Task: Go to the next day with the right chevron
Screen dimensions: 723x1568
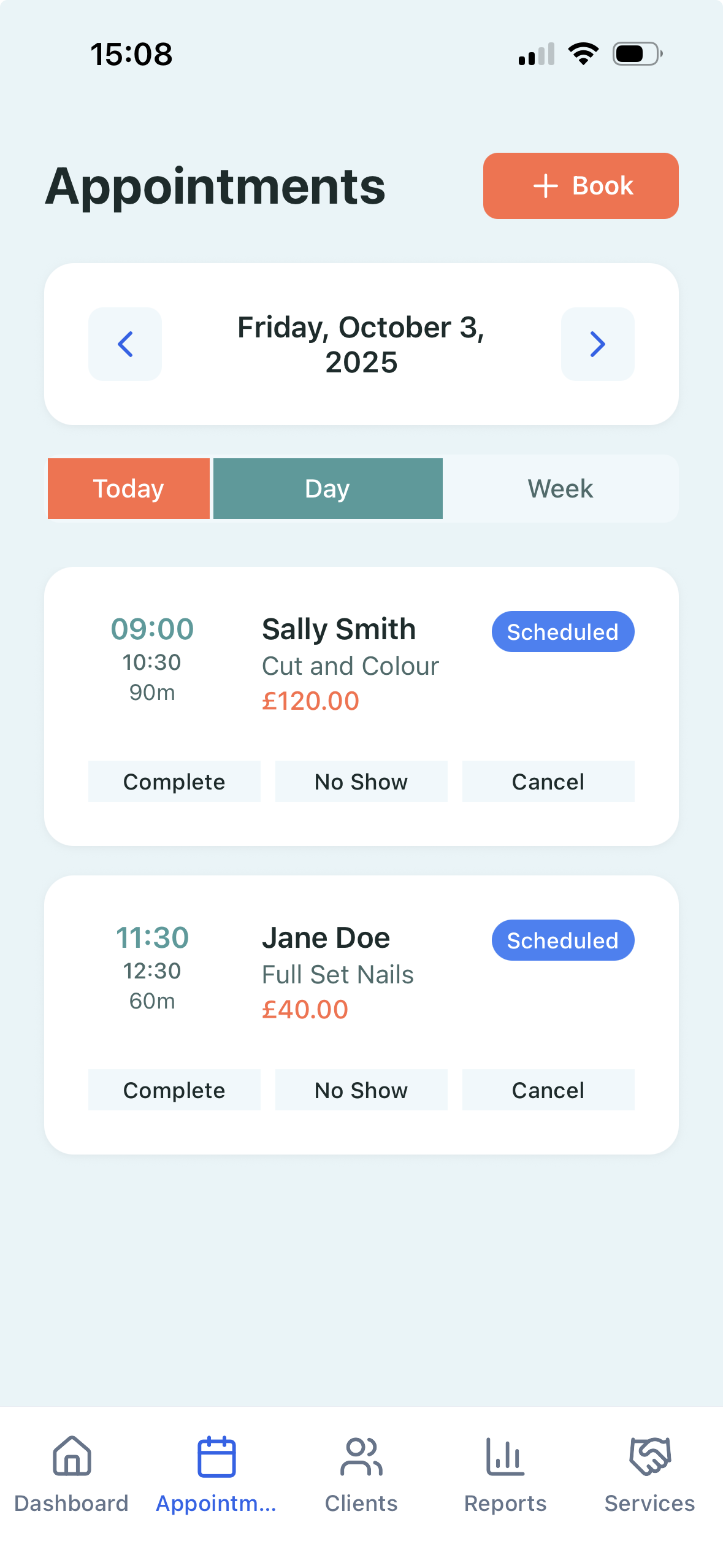Action: (597, 344)
